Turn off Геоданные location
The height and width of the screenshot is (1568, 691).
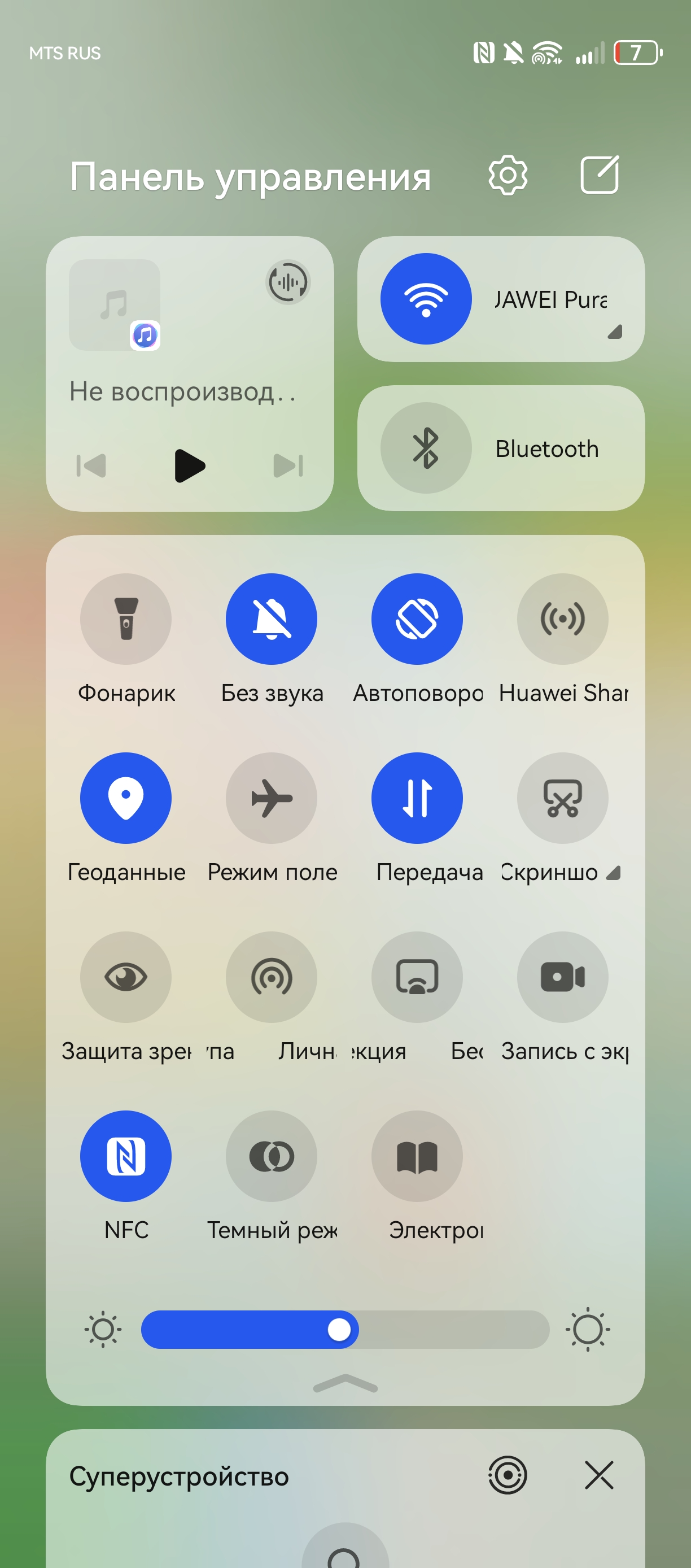tap(126, 798)
